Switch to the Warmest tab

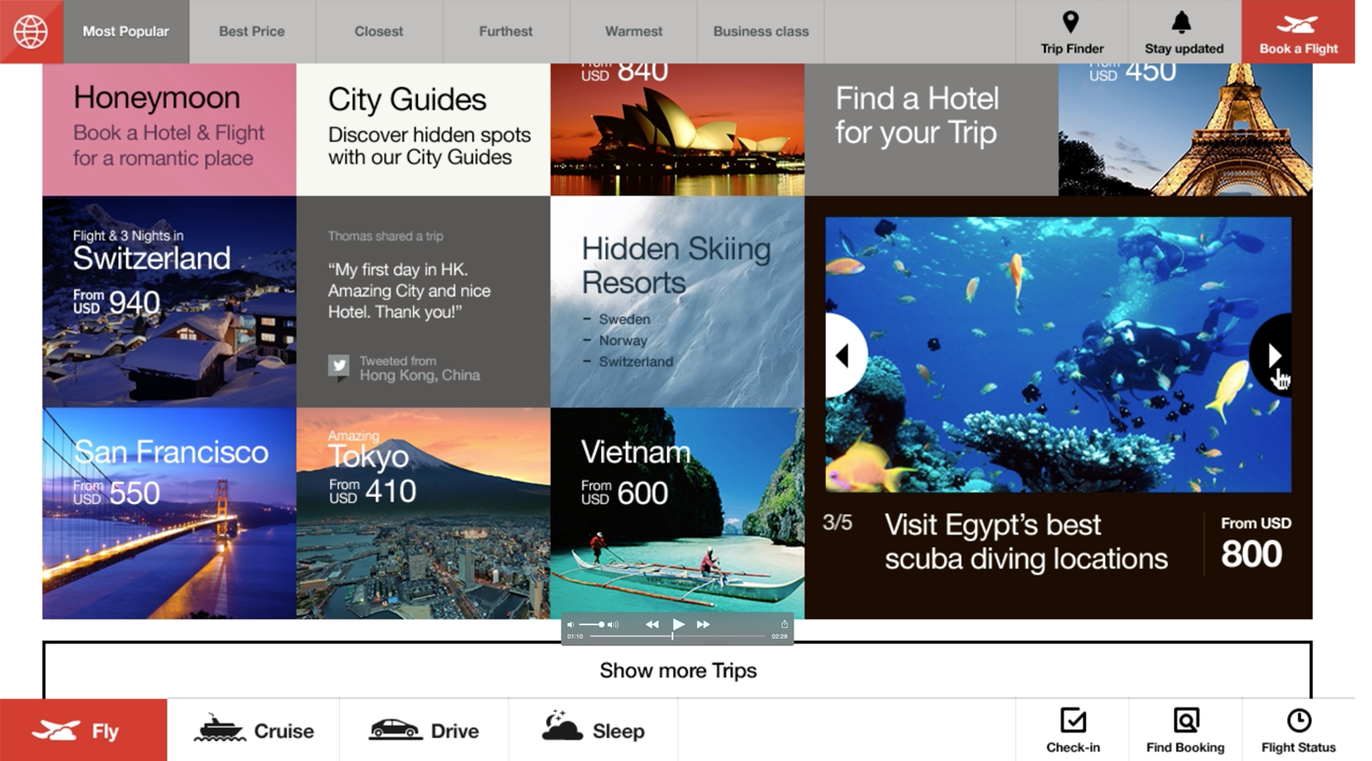(x=633, y=31)
